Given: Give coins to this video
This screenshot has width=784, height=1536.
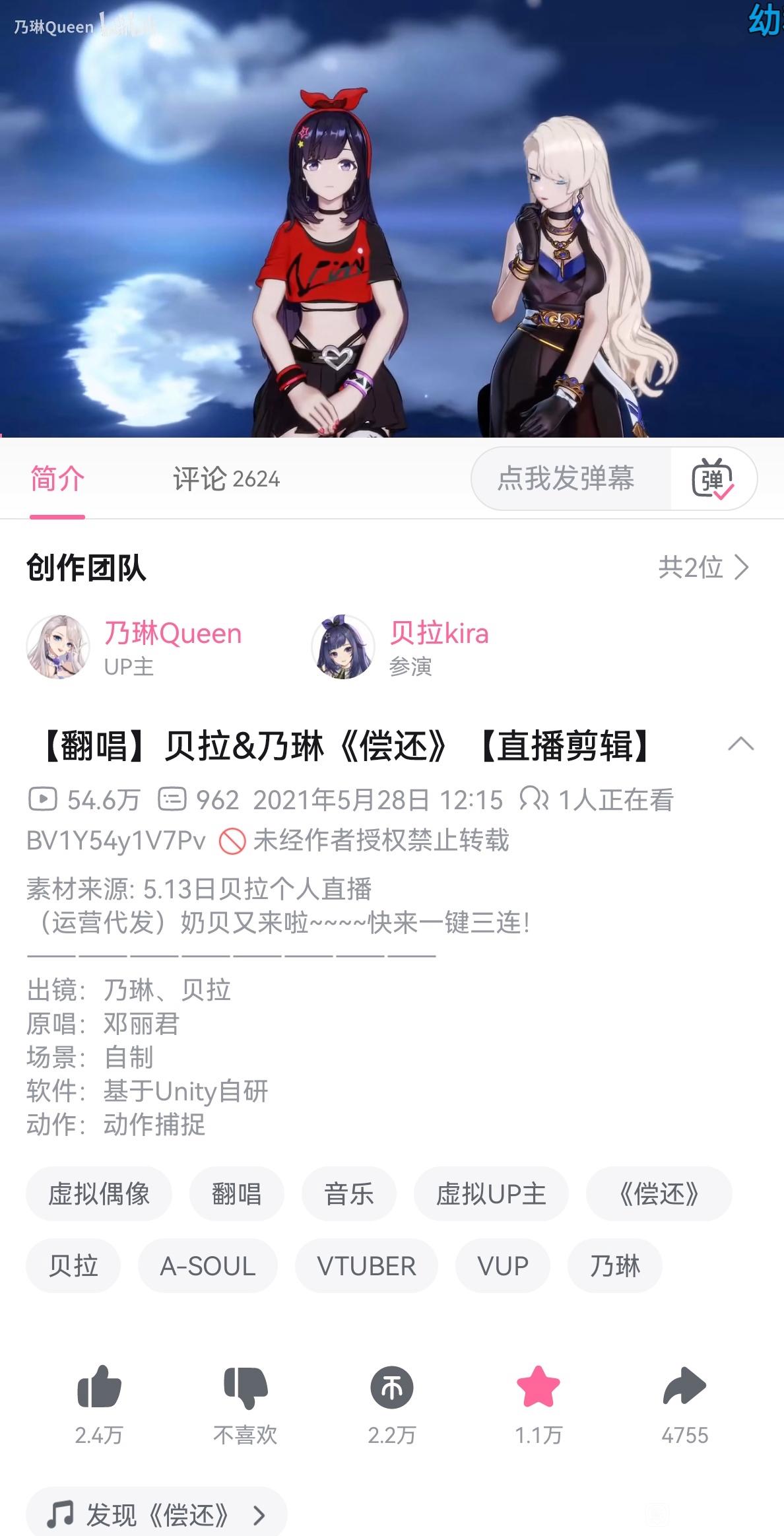Looking at the screenshot, I should (x=392, y=1386).
